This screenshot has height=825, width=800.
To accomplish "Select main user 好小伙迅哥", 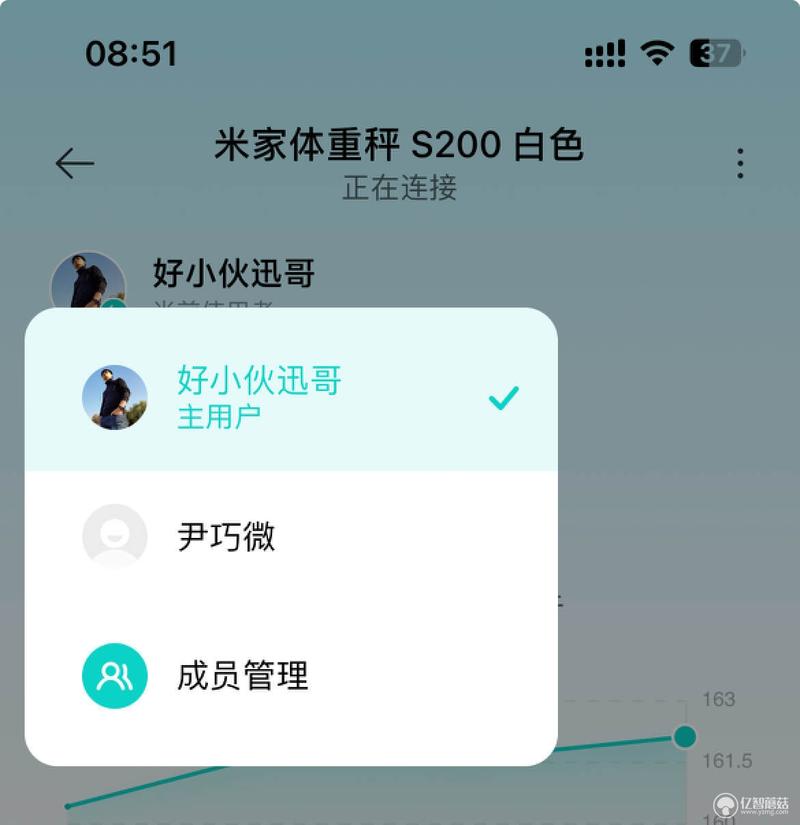I will click(x=290, y=395).
